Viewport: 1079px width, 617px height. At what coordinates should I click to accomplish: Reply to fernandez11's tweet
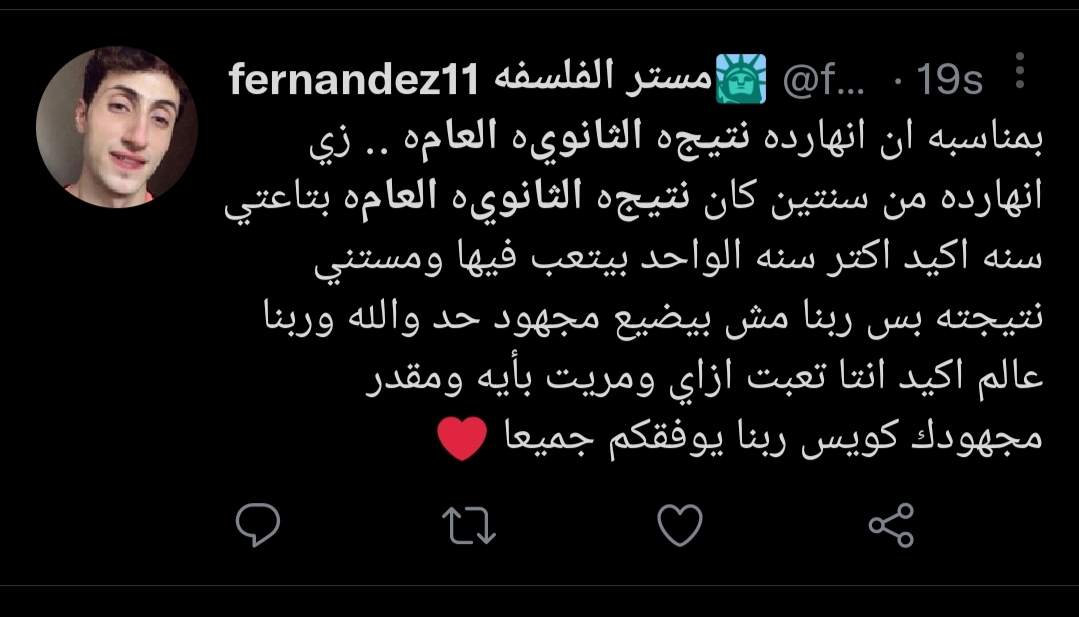coord(257,526)
